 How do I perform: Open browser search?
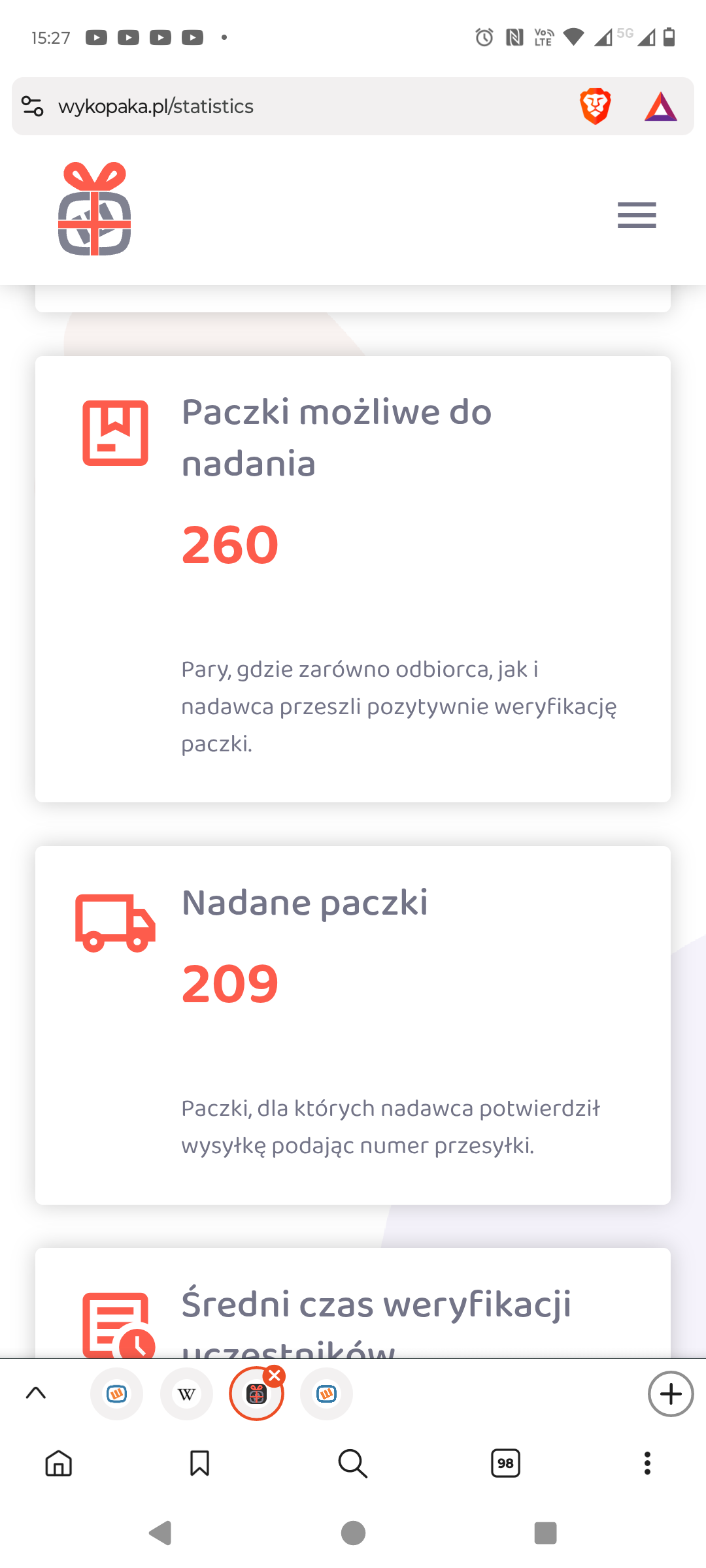[353, 1463]
